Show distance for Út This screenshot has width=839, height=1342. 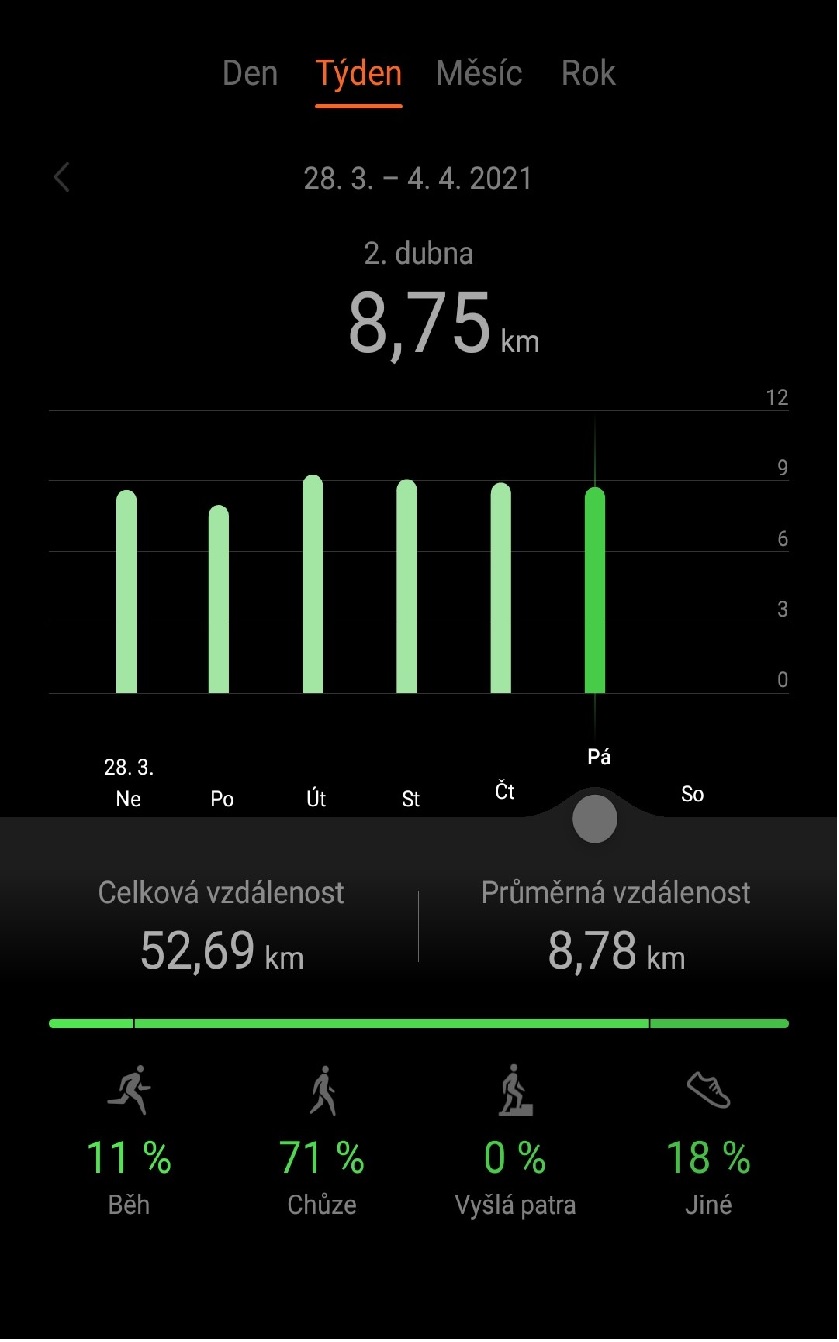click(313, 585)
